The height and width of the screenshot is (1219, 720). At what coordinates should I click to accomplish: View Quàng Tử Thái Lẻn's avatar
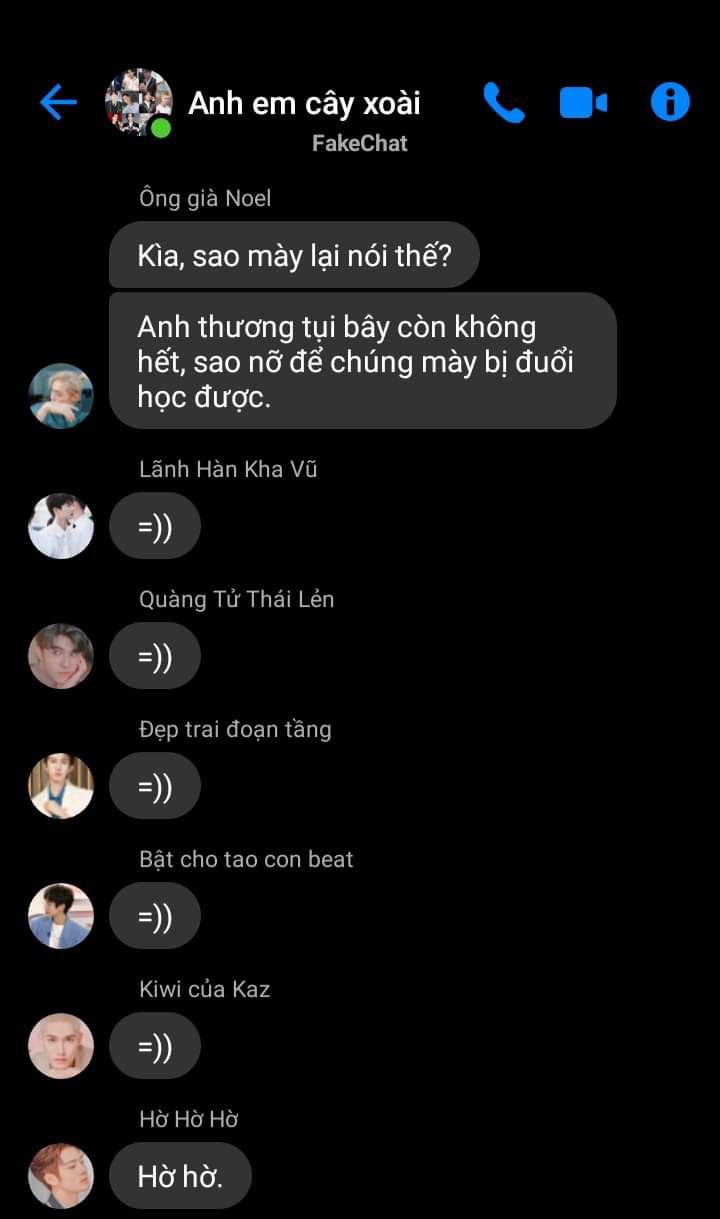pos(61,656)
